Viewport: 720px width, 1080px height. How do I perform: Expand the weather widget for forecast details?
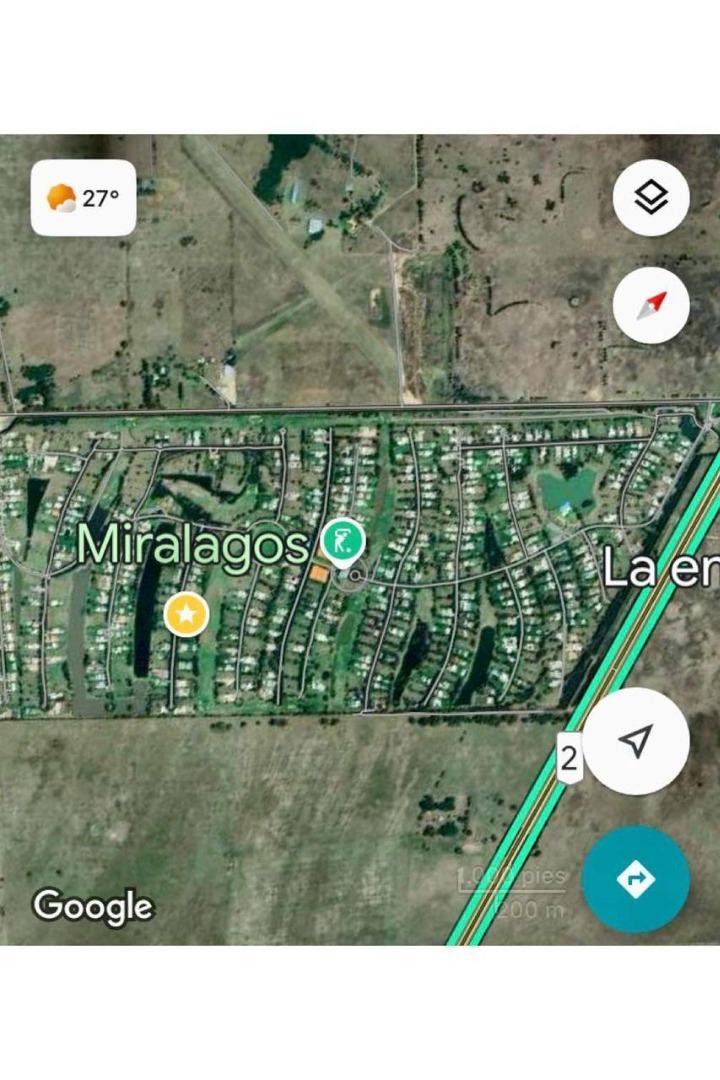(82, 197)
